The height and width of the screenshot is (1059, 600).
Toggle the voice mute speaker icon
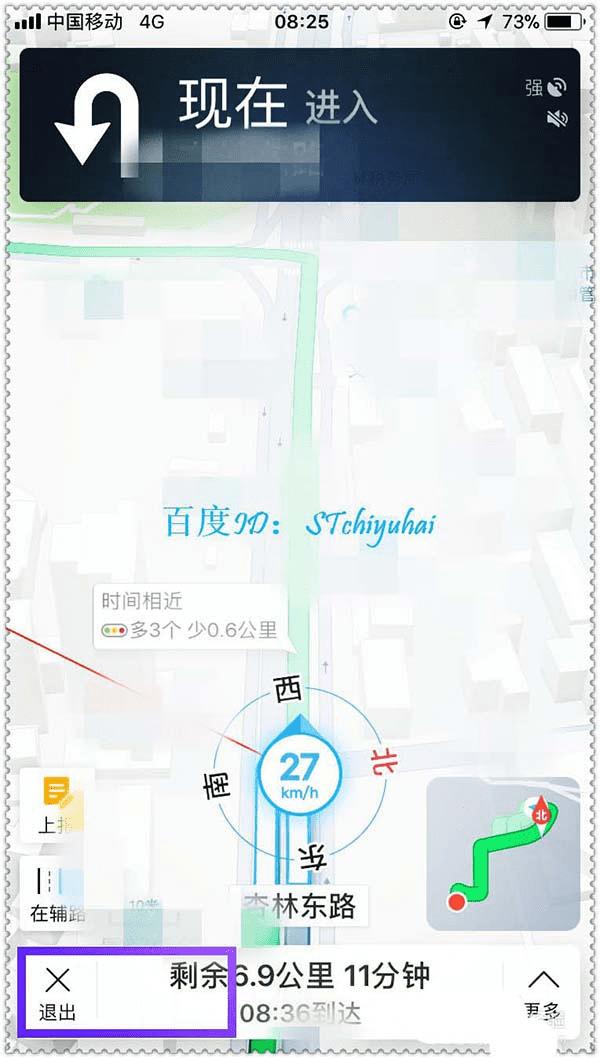tap(557, 120)
